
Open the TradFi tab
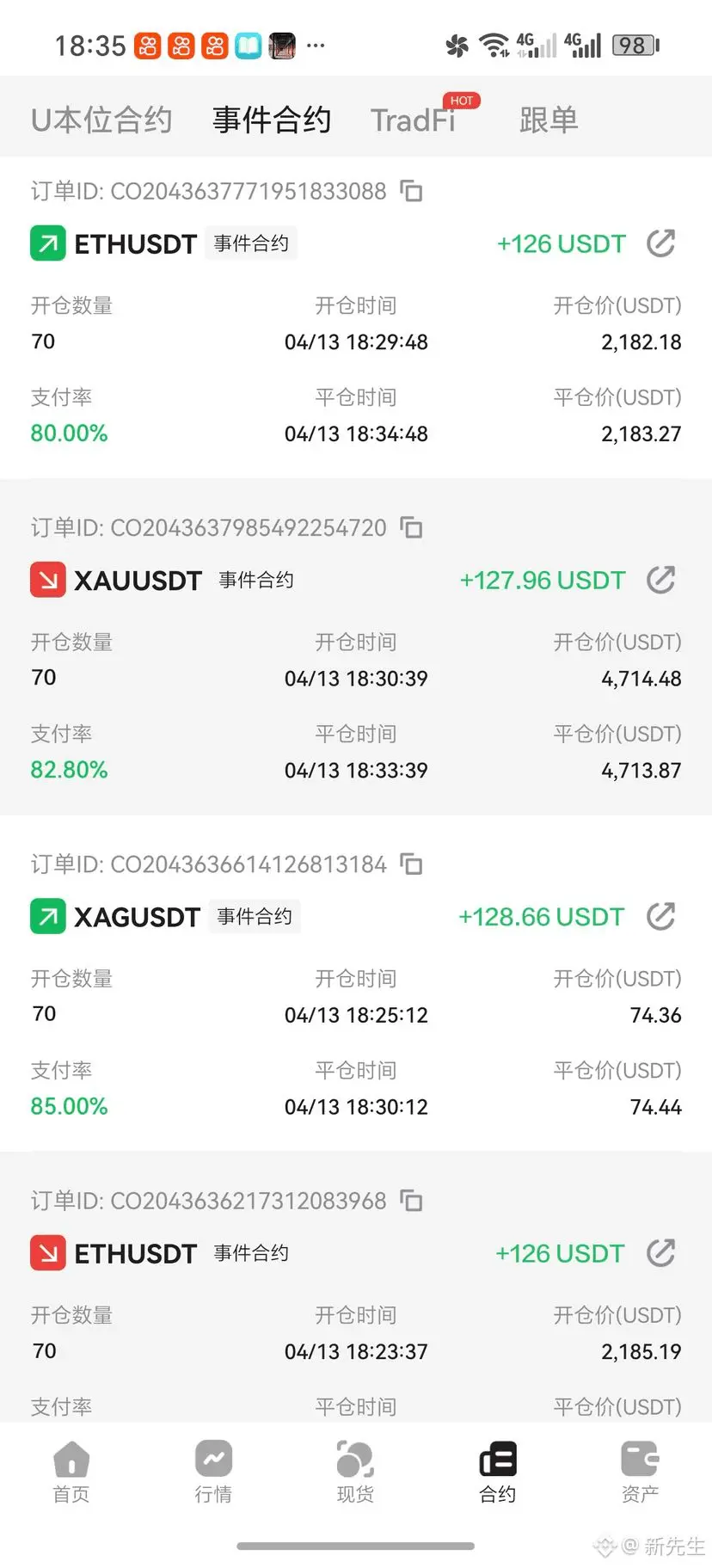[413, 120]
